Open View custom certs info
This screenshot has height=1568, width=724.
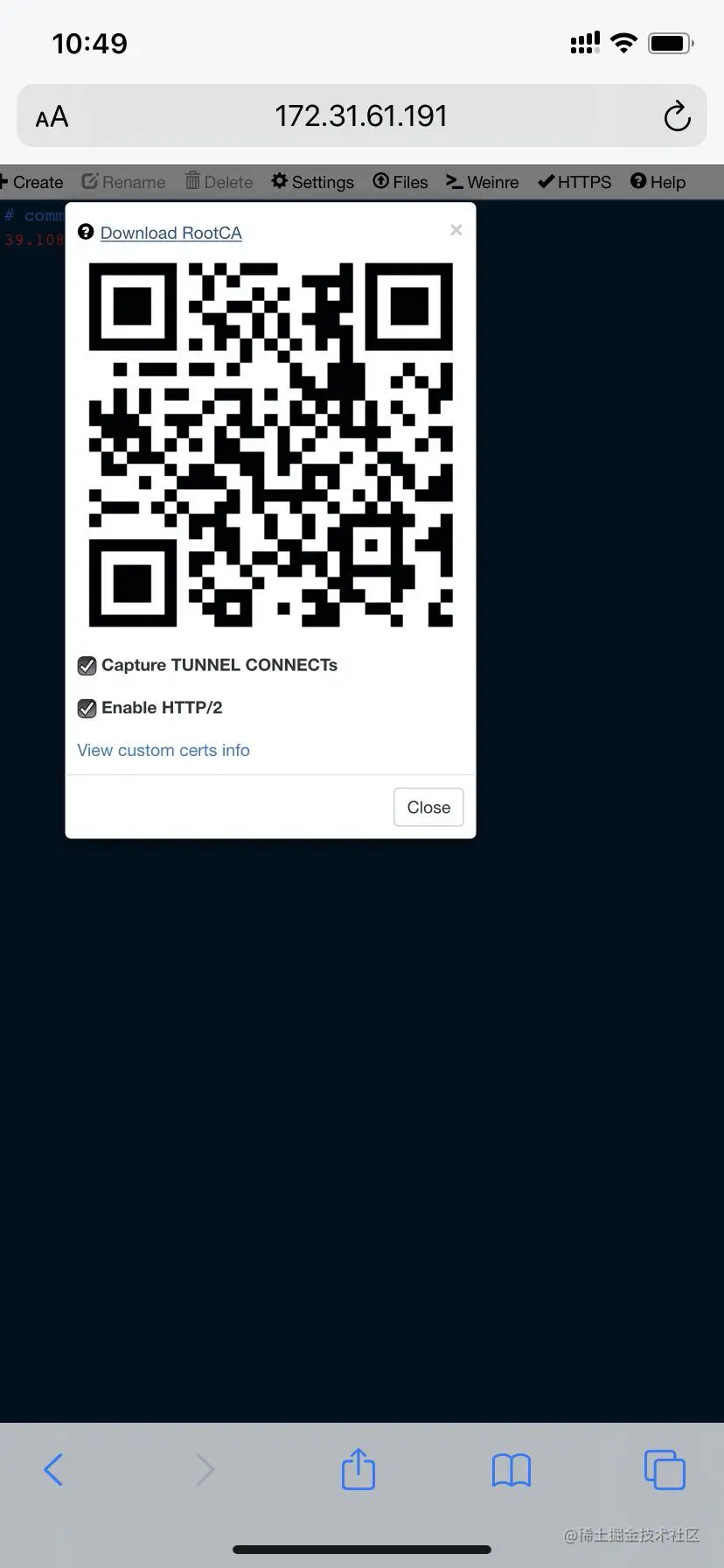[164, 751]
